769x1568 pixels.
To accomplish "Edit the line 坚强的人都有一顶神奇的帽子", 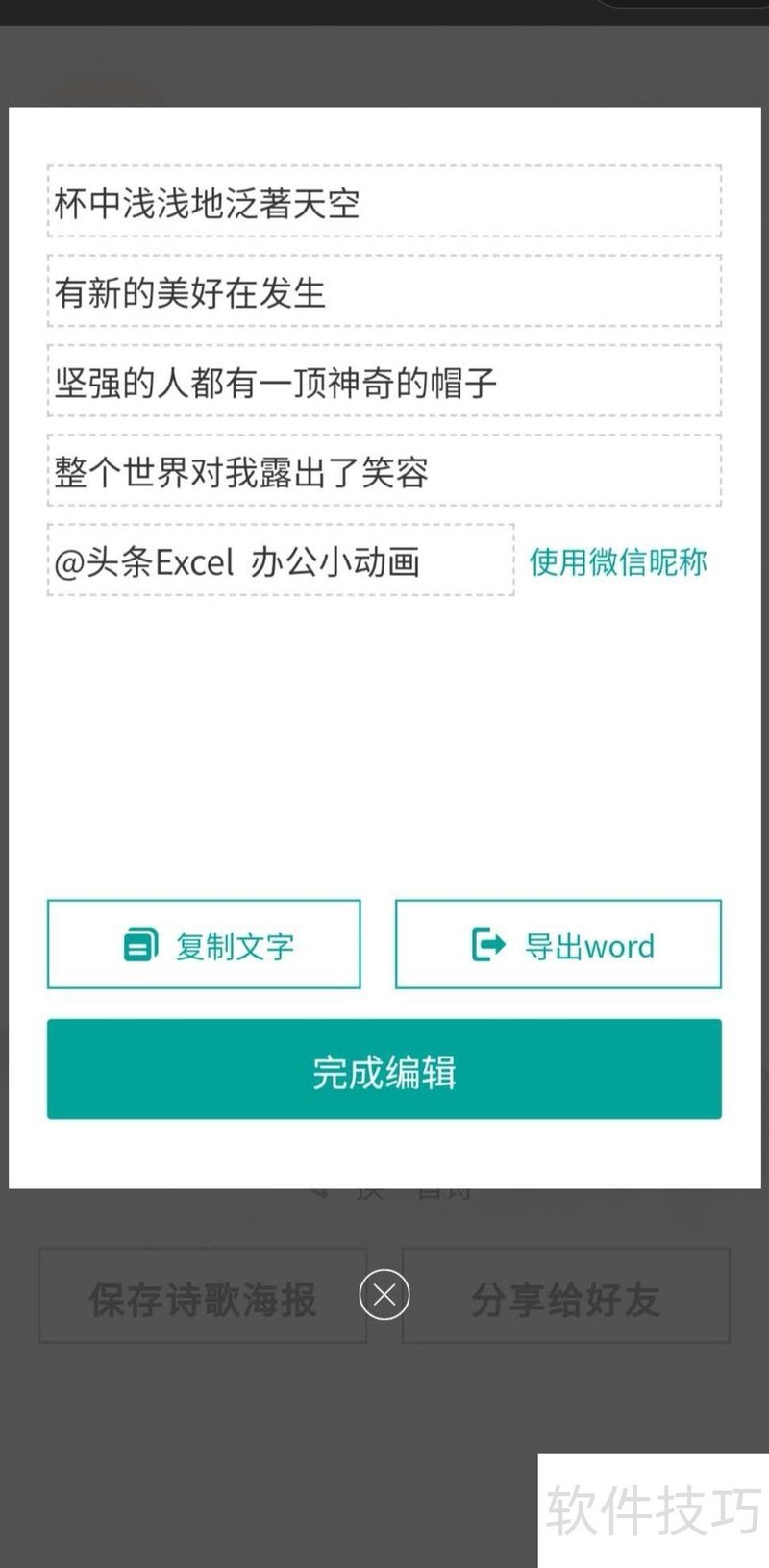I will [384, 382].
